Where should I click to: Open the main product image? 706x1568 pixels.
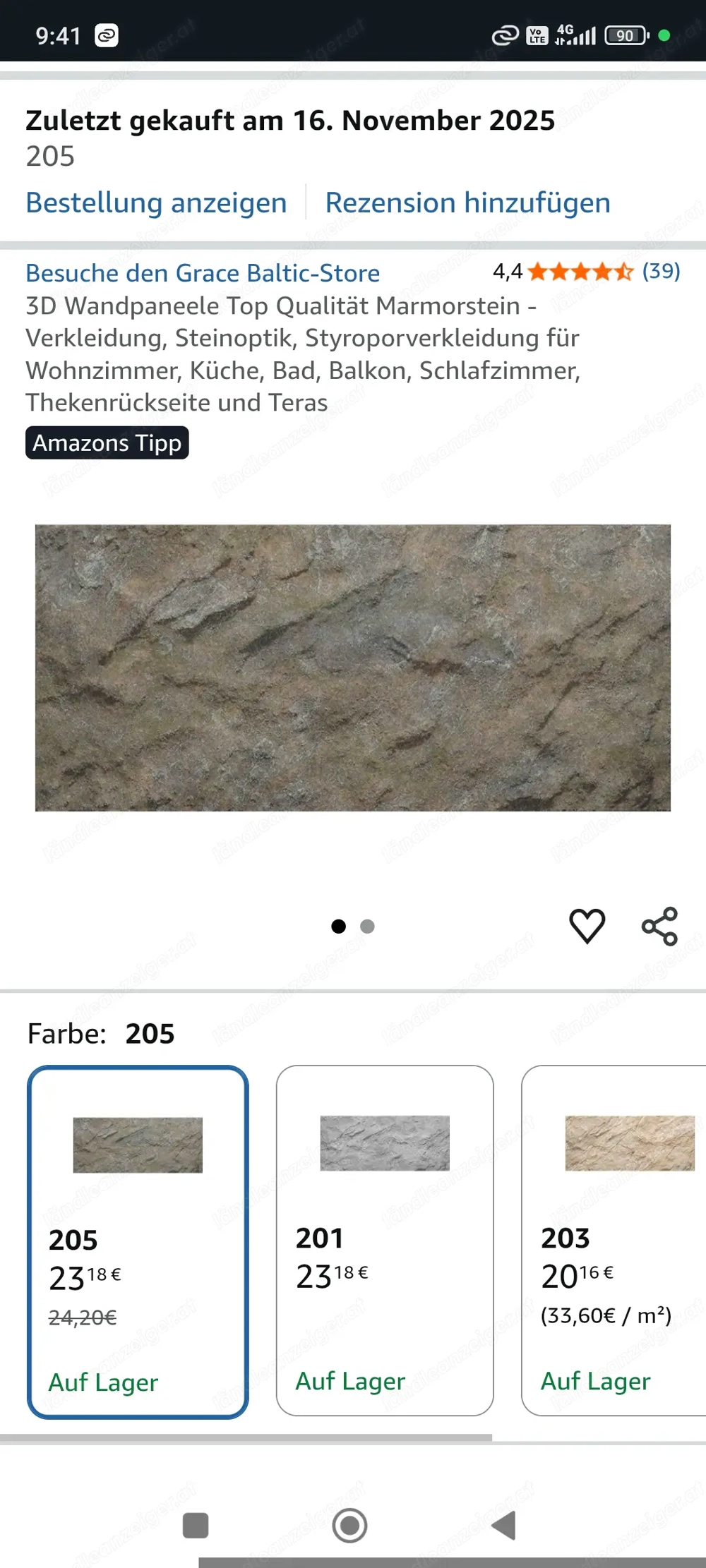pos(353,668)
